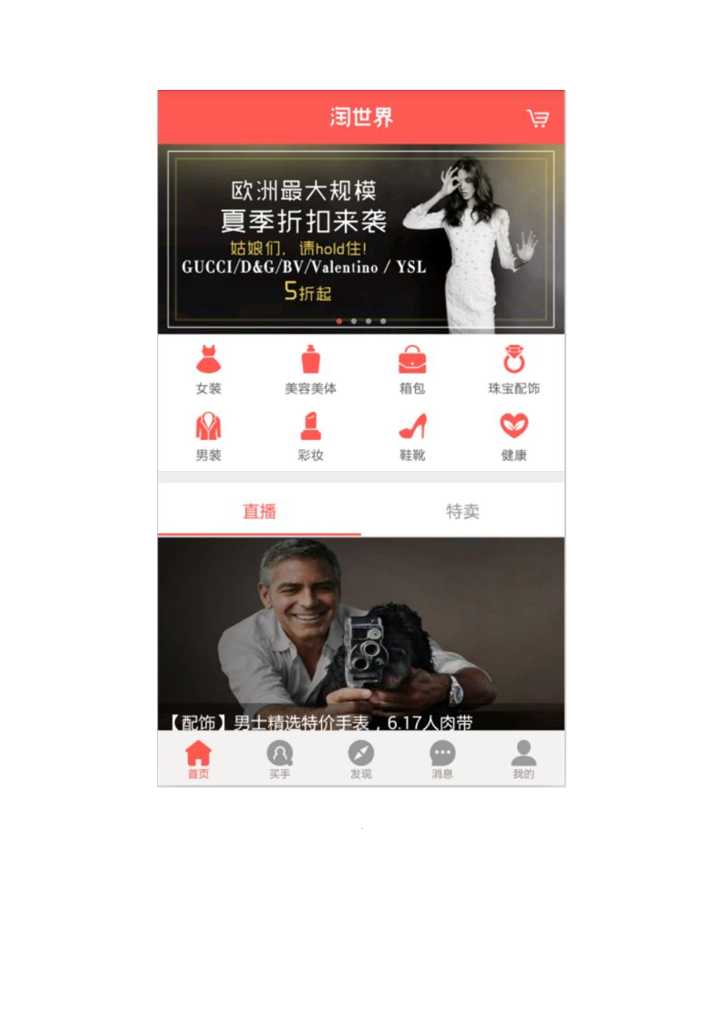Image resolution: width=724 pixels, height=1024 pixels.
Task: Open the 健康 category
Action: click(514, 437)
